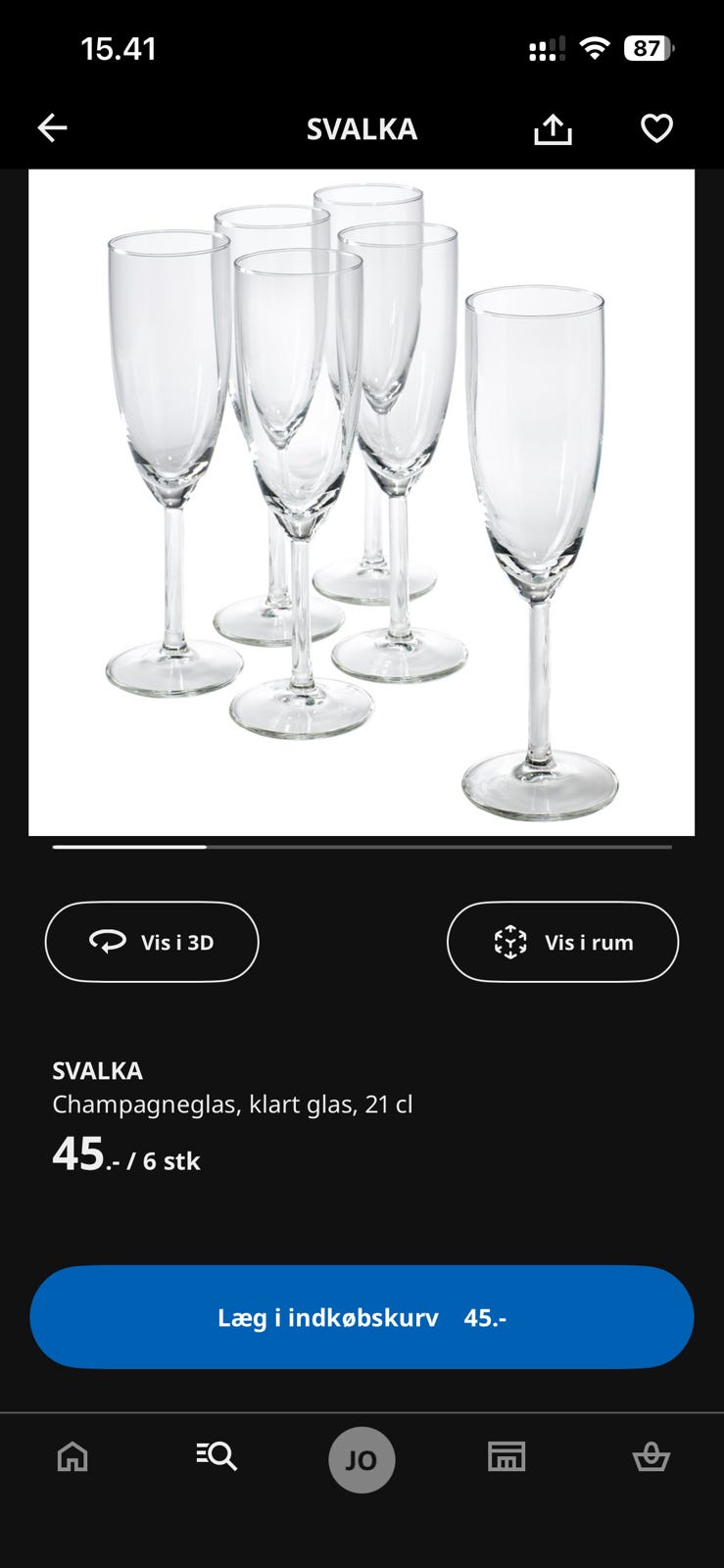
Task: Tap the Wi-Fi indicator in status bar
Action: [597, 46]
